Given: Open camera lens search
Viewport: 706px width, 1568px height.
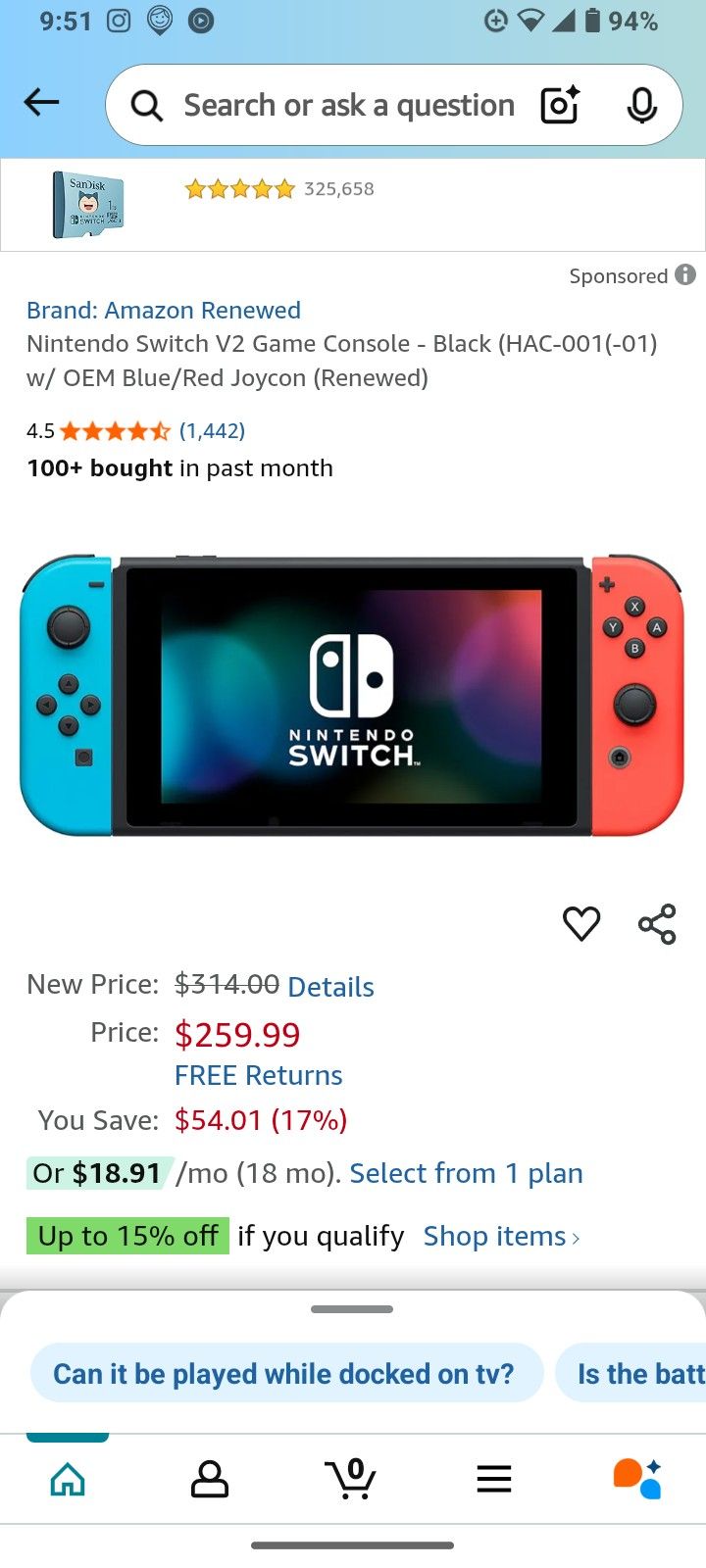Looking at the screenshot, I should pyautogui.click(x=560, y=105).
